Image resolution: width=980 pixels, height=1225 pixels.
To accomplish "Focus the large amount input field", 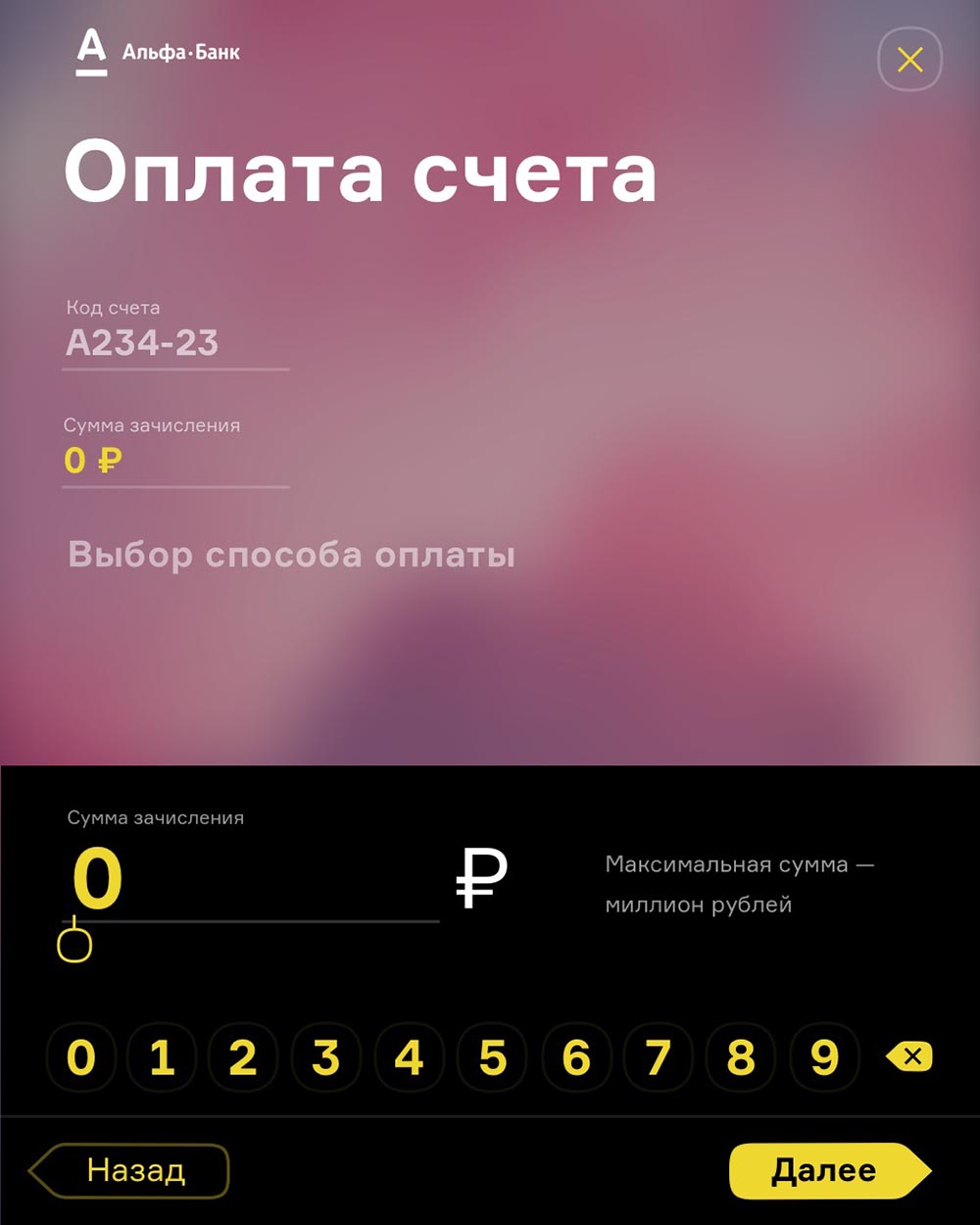I will [x=250, y=879].
